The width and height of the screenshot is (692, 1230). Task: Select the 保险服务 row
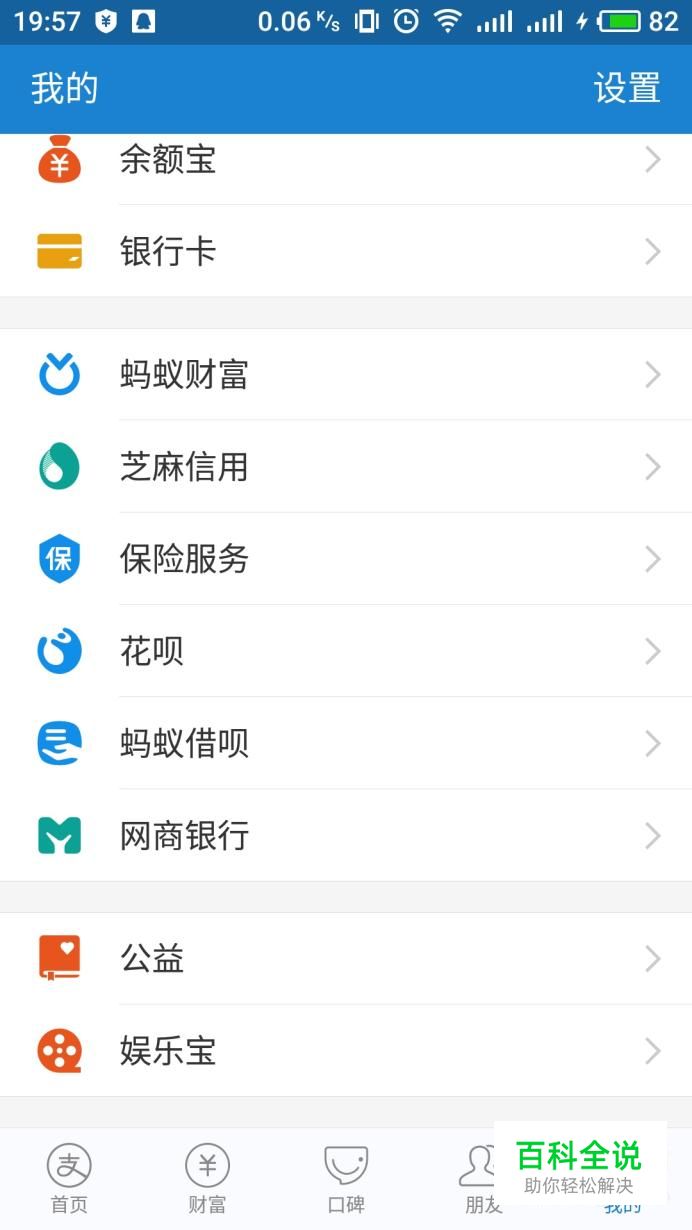(346, 559)
